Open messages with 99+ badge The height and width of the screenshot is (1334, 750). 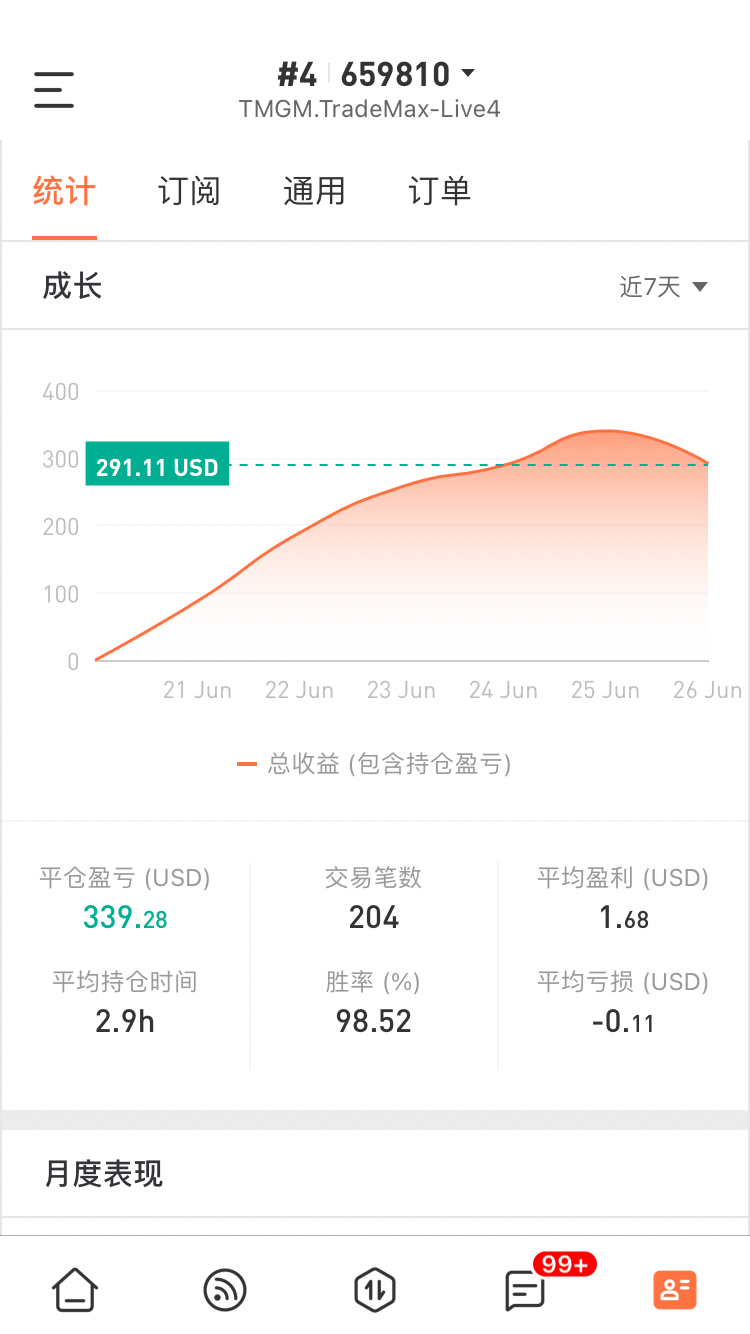click(526, 1288)
